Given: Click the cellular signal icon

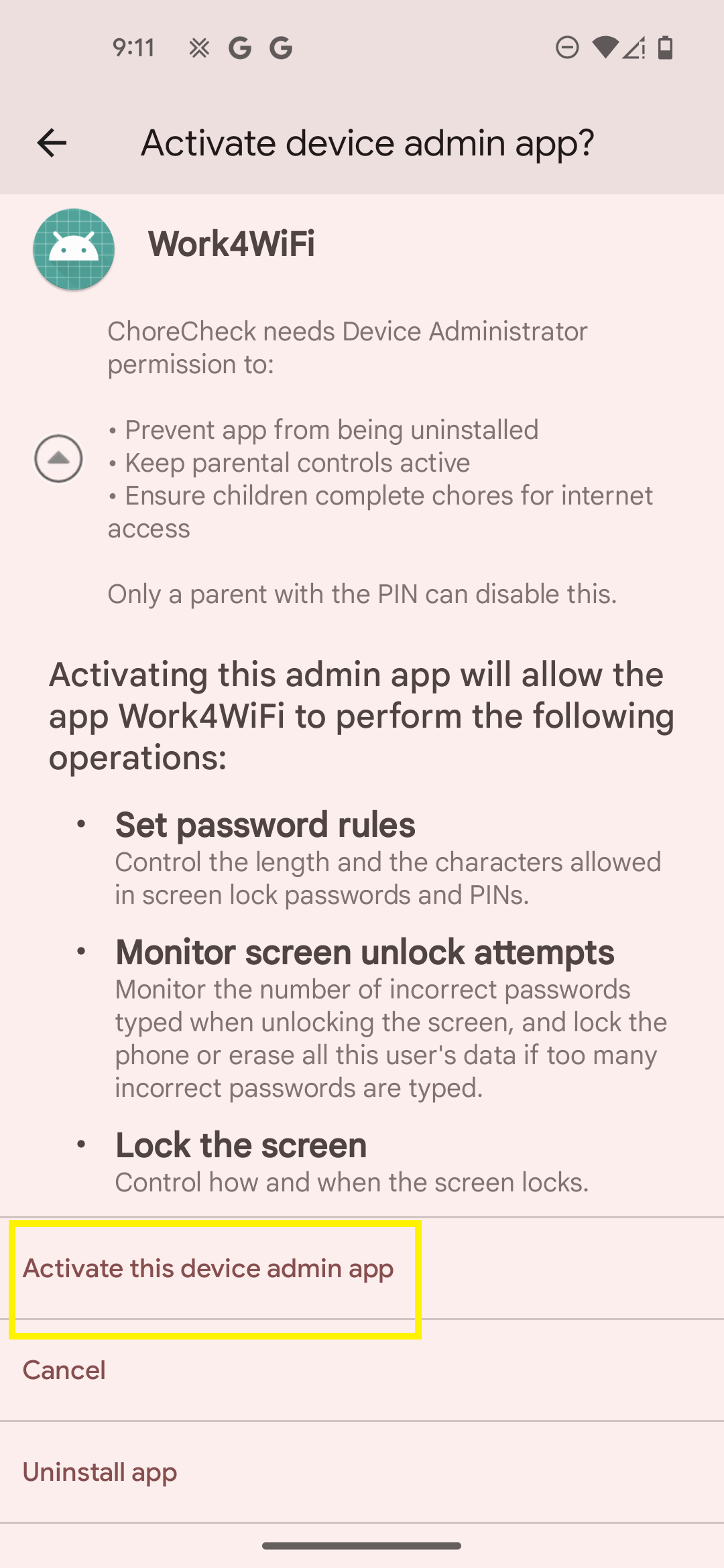Looking at the screenshot, I should click(634, 48).
